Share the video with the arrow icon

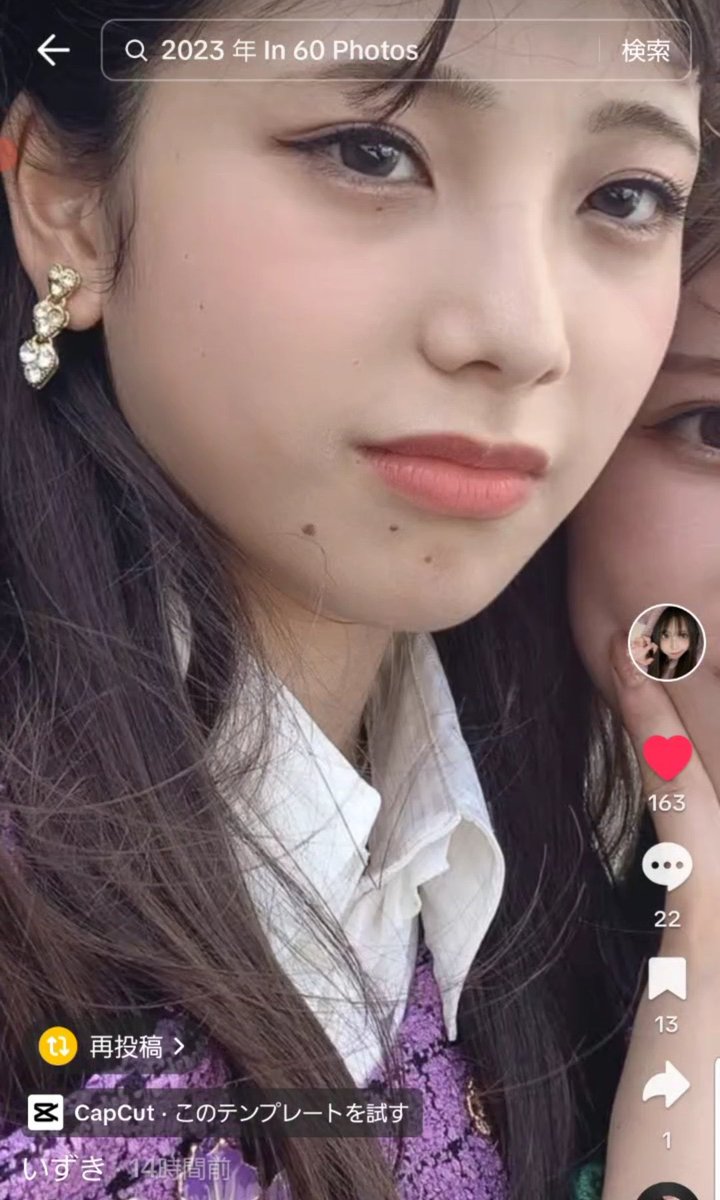[667, 1084]
